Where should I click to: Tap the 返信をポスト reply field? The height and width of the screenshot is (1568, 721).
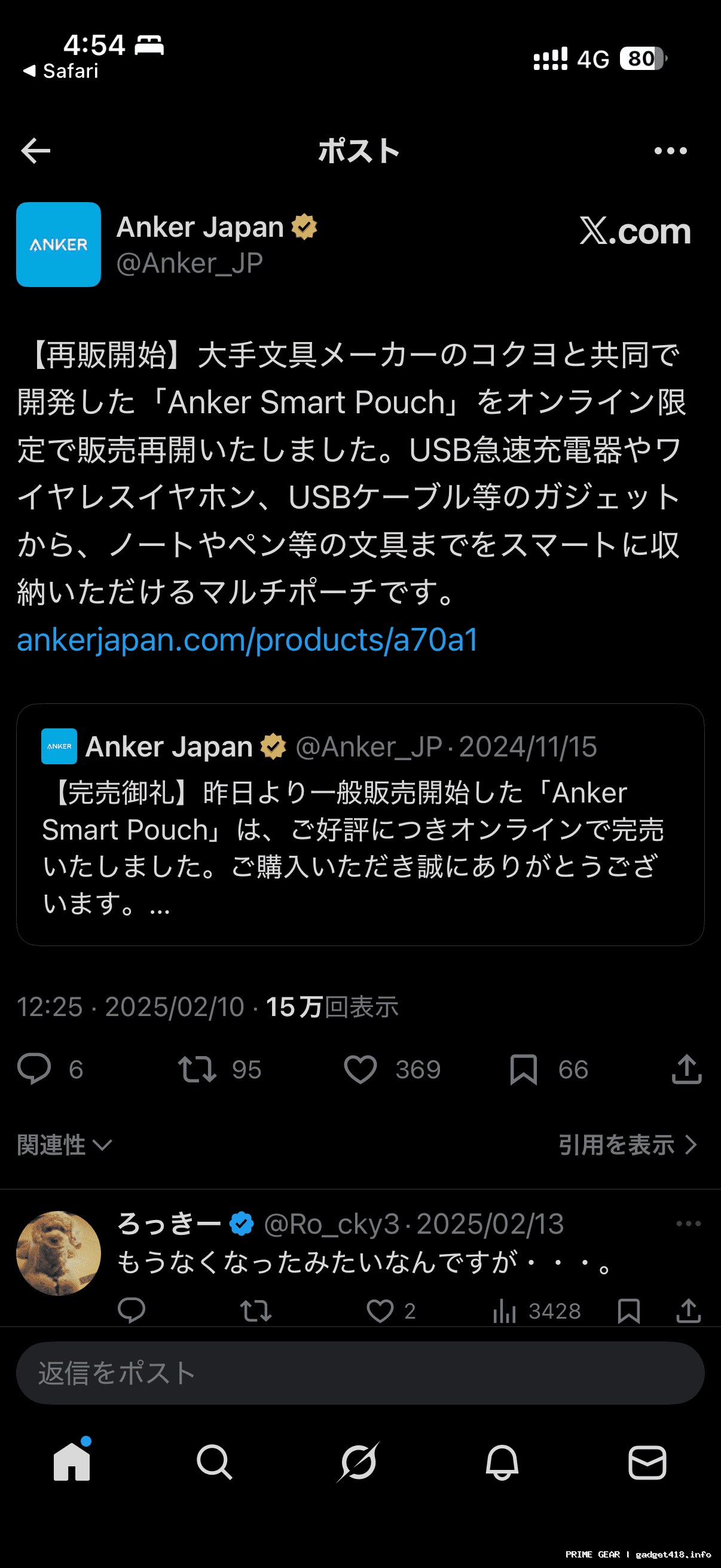[x=359, y=1373]
